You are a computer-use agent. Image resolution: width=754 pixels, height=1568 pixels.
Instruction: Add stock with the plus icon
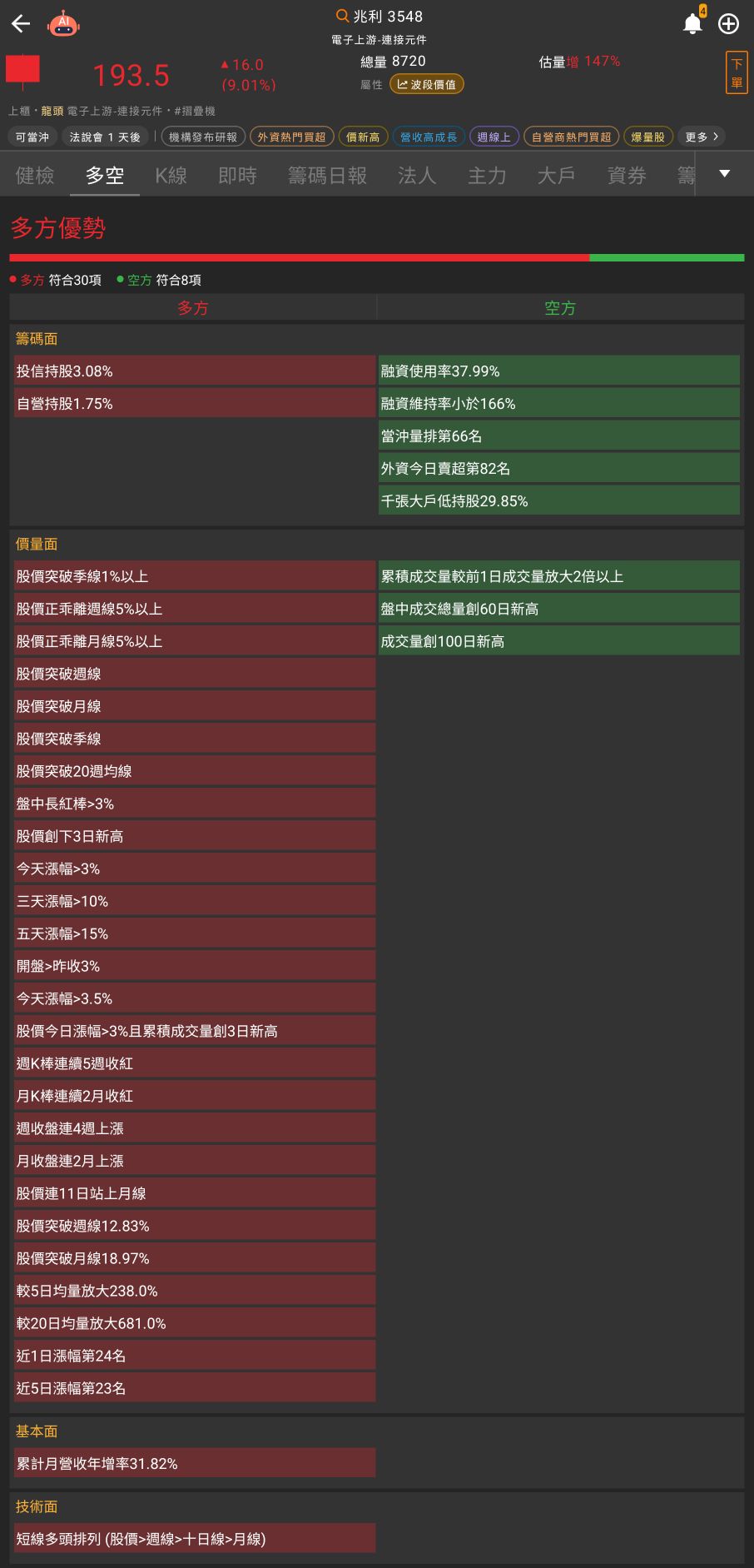coord(728,24)
